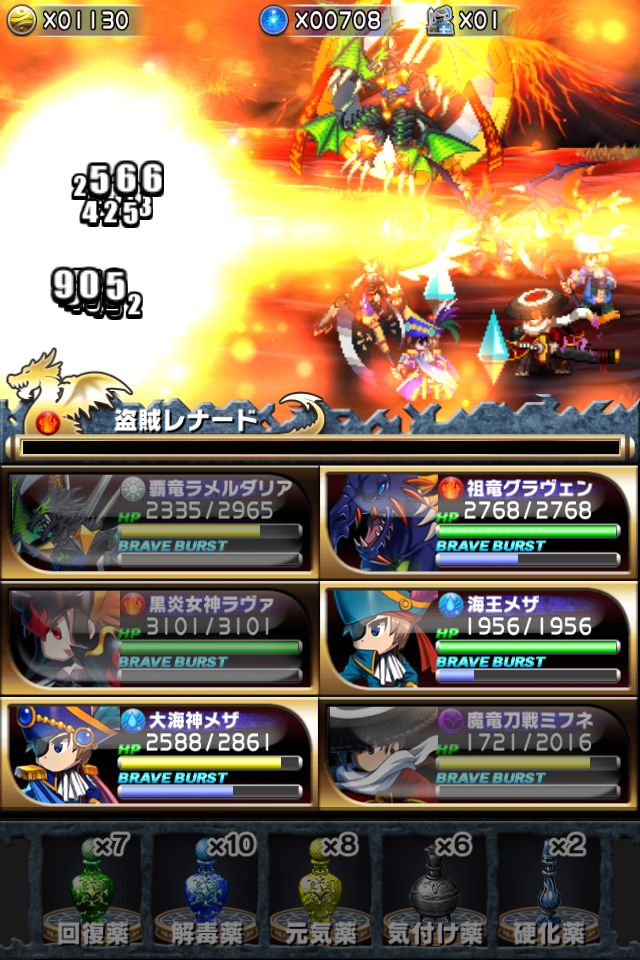Use the 気付け薬 revive item

[x=433, y=890]
